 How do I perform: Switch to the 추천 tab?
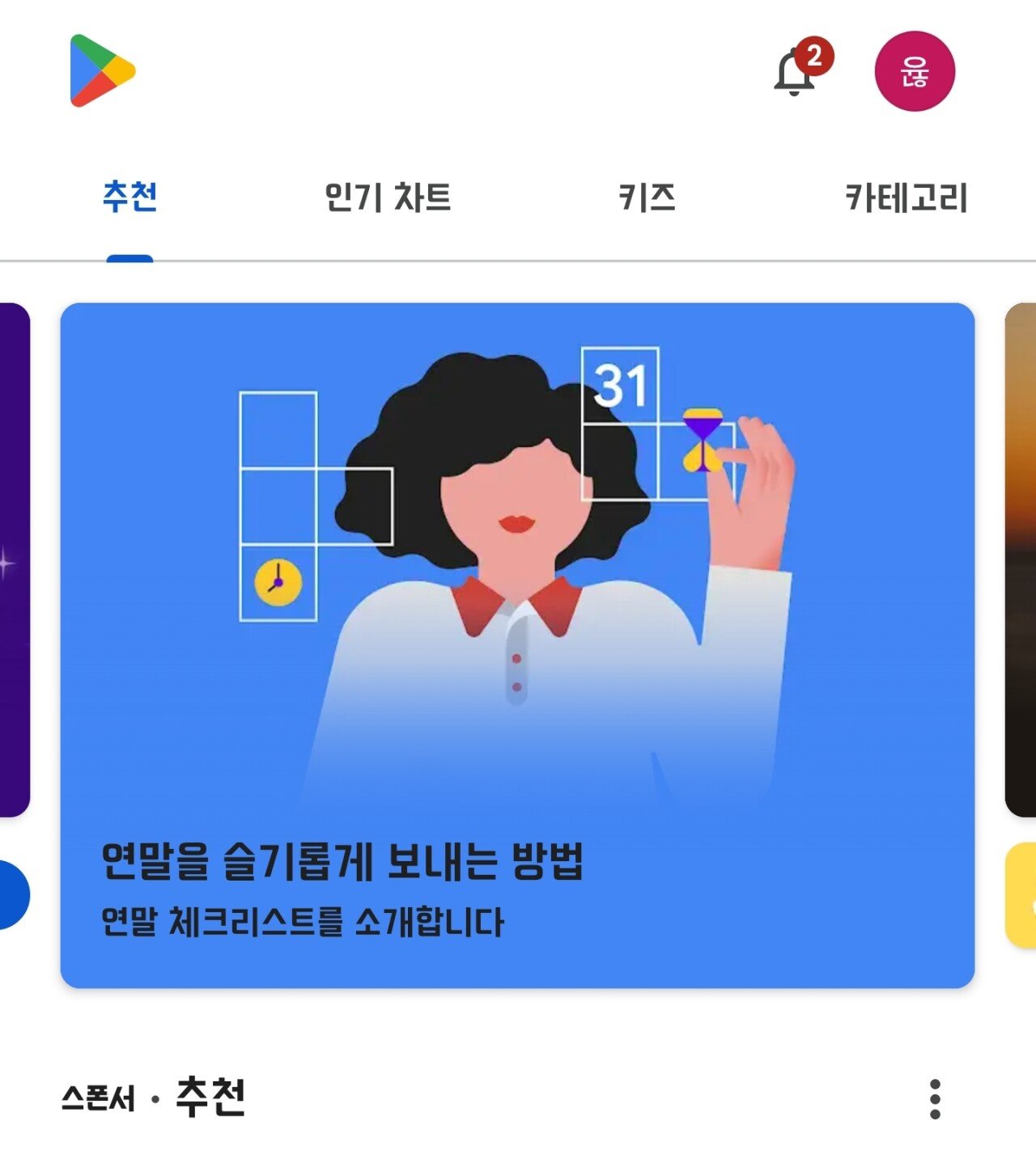tap(129, 197)
